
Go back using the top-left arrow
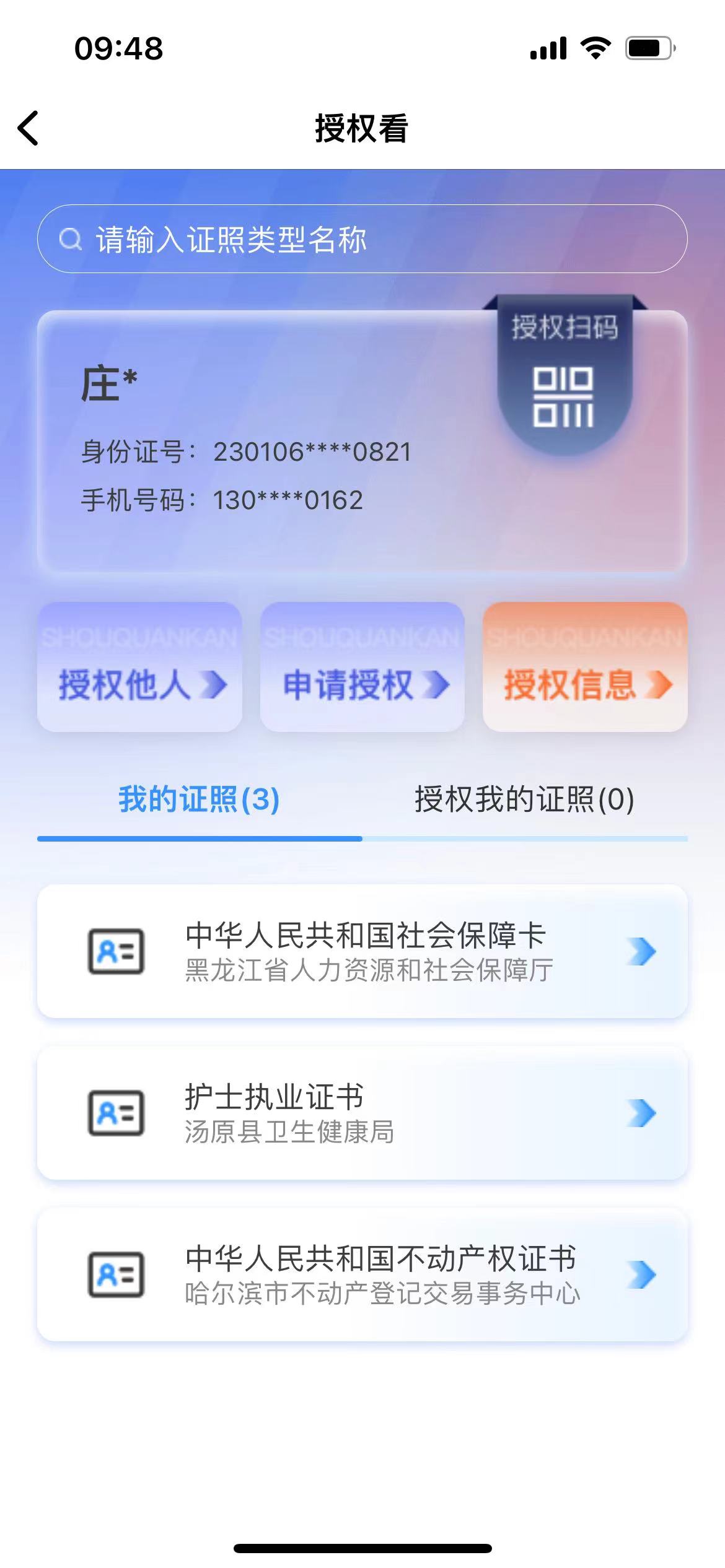pos(29,128)
